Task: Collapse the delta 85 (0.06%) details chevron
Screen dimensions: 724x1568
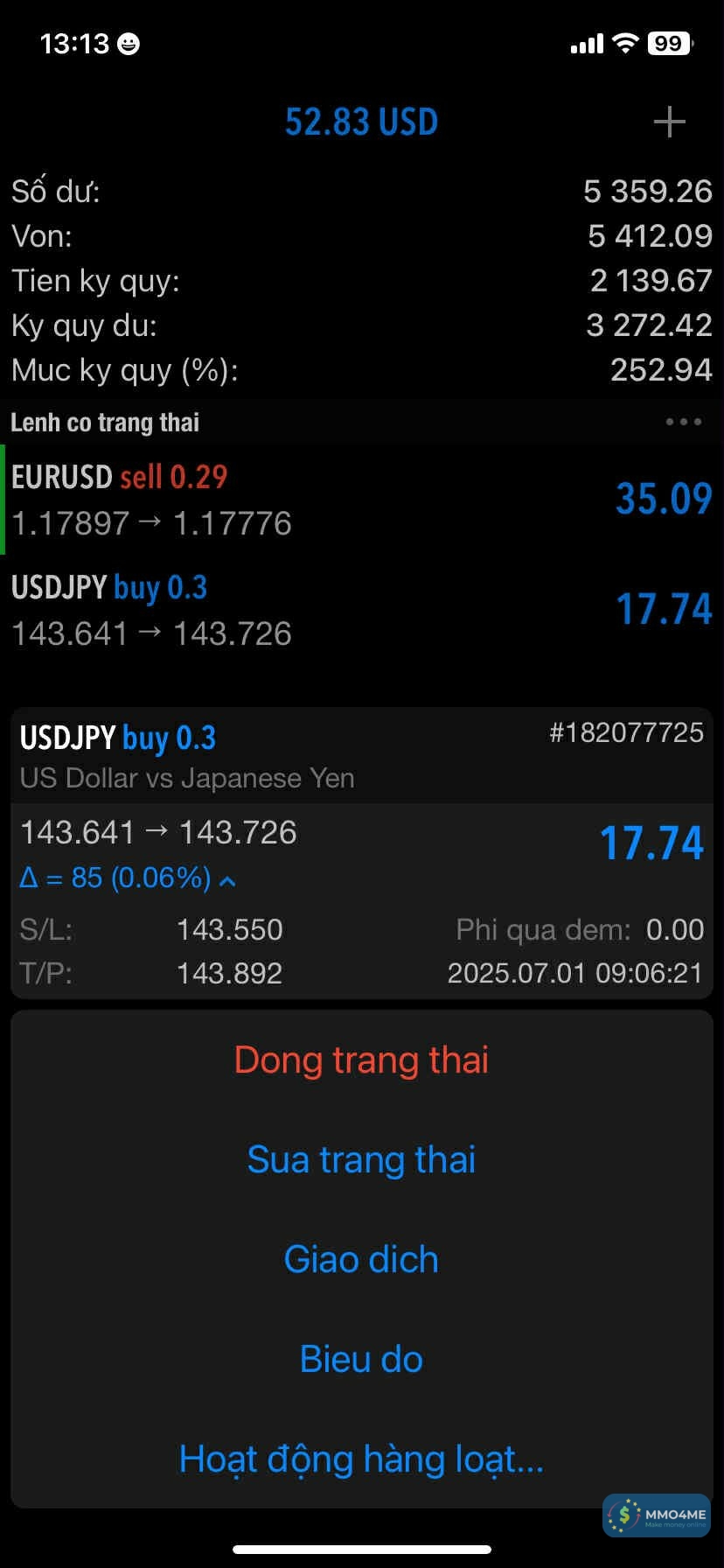Action: (x=227, y=880)
